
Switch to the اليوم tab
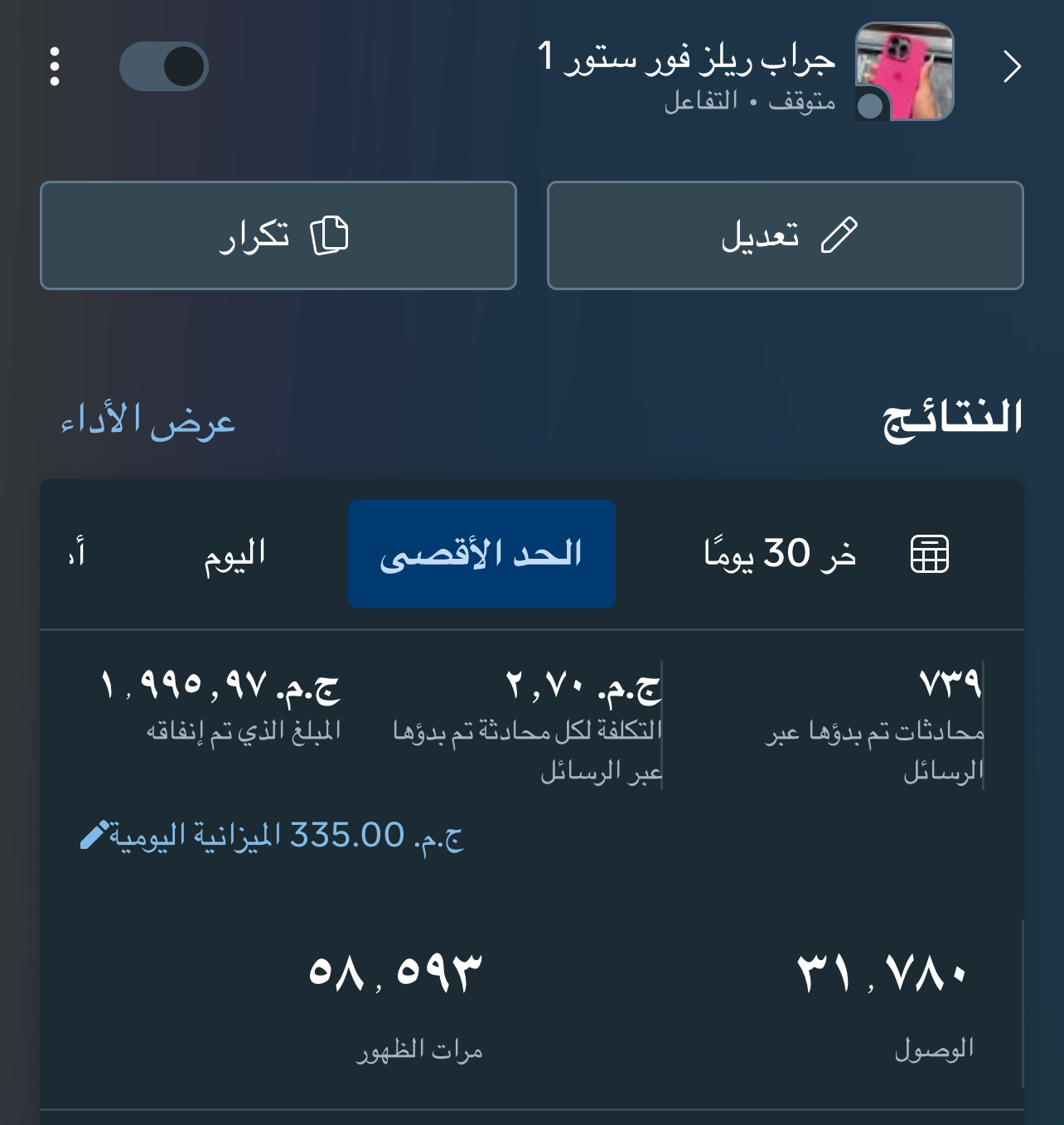pos(235,554)
